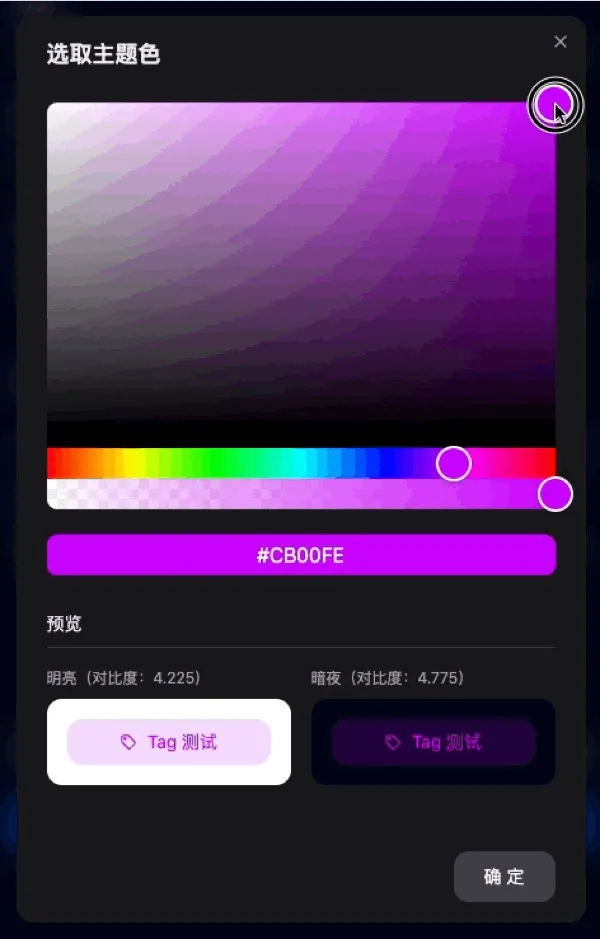Close the theme color dialog

560,42
